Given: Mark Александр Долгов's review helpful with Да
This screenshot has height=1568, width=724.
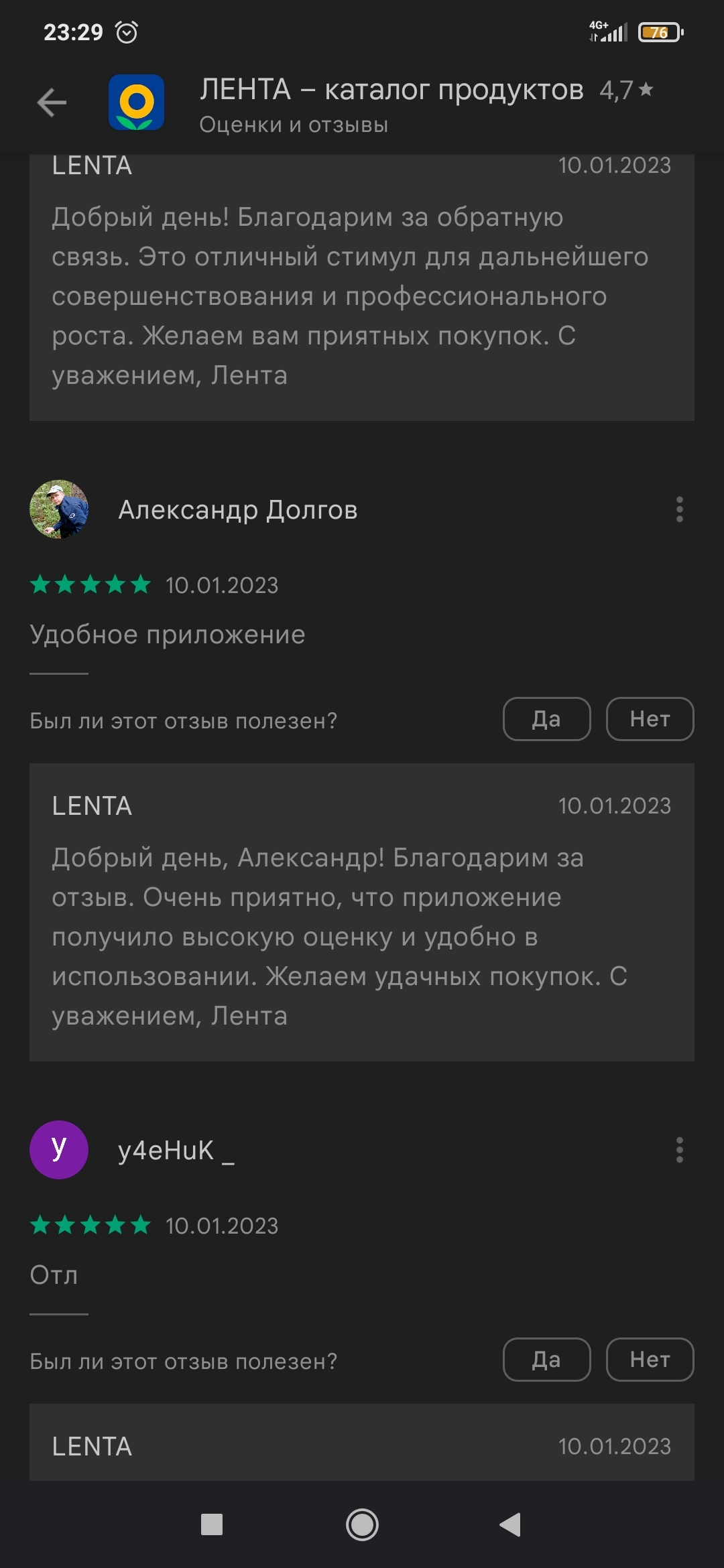Looking at the screenshot, I should tap(546, 719).
